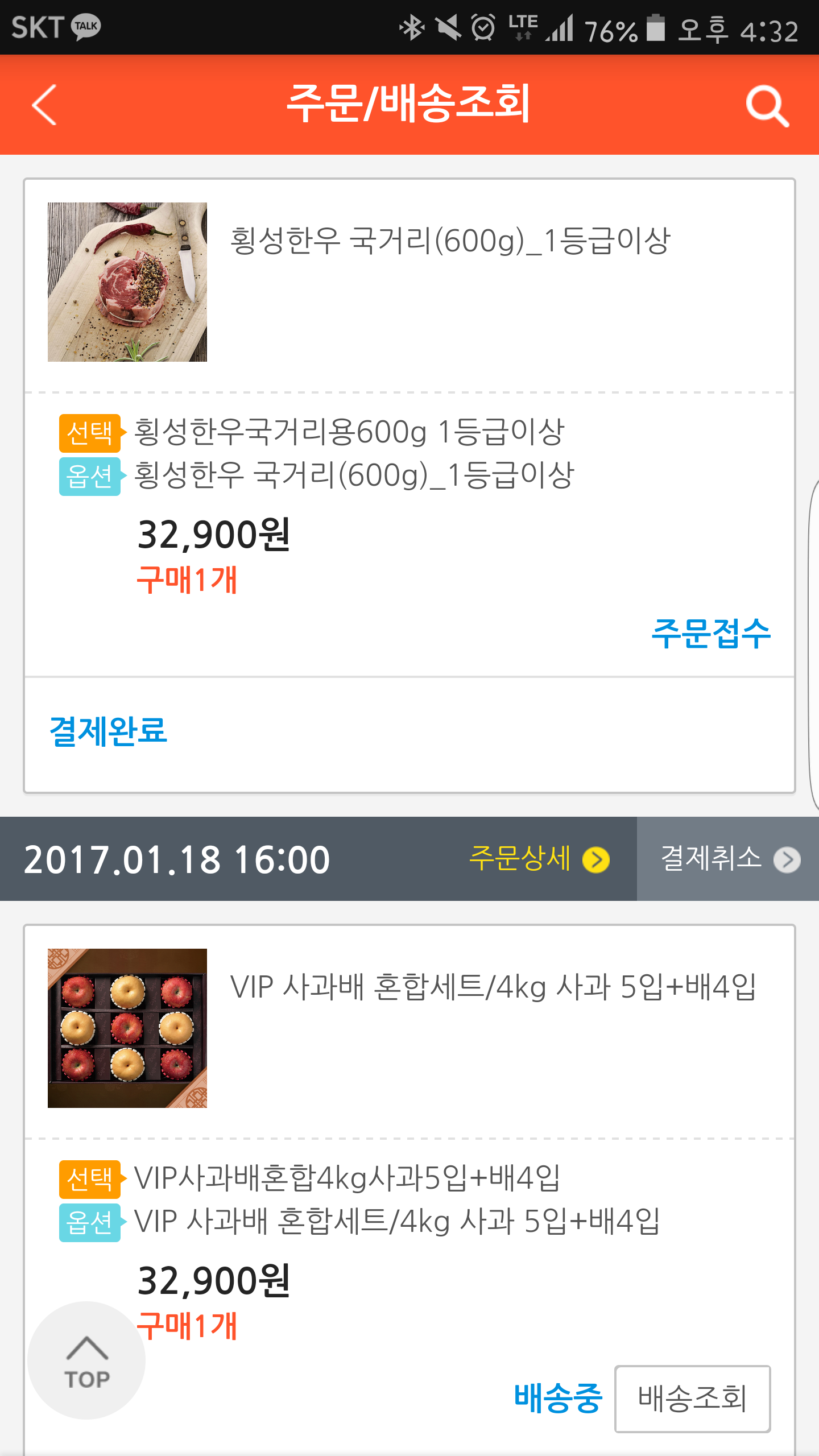This screenshot has width=819, height=1456.
Task: Tap 결제취소 to cancel the payment
Action: (x=728, y=859)
